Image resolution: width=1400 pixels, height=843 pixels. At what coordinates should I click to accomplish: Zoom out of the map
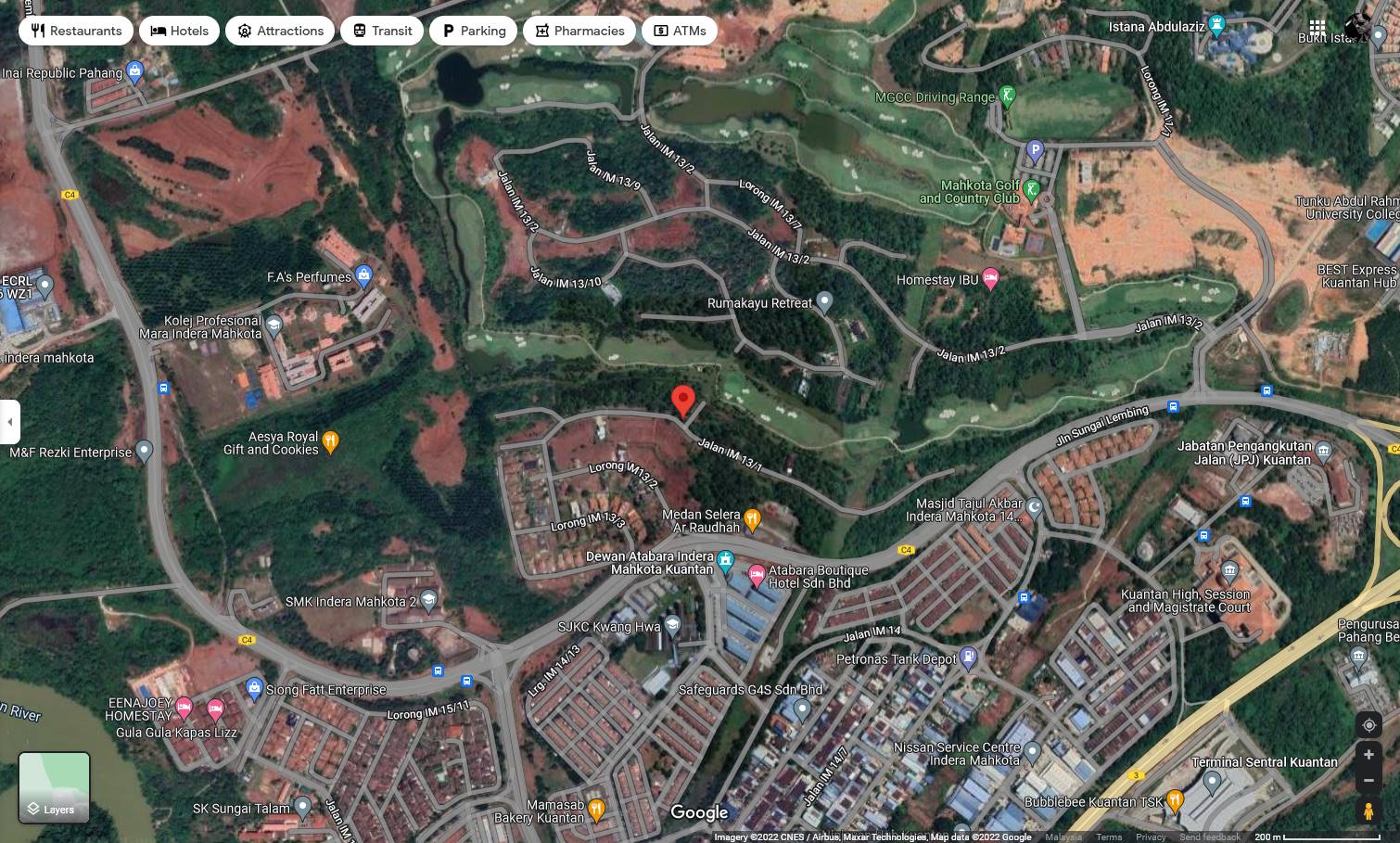click(1368, 781)
